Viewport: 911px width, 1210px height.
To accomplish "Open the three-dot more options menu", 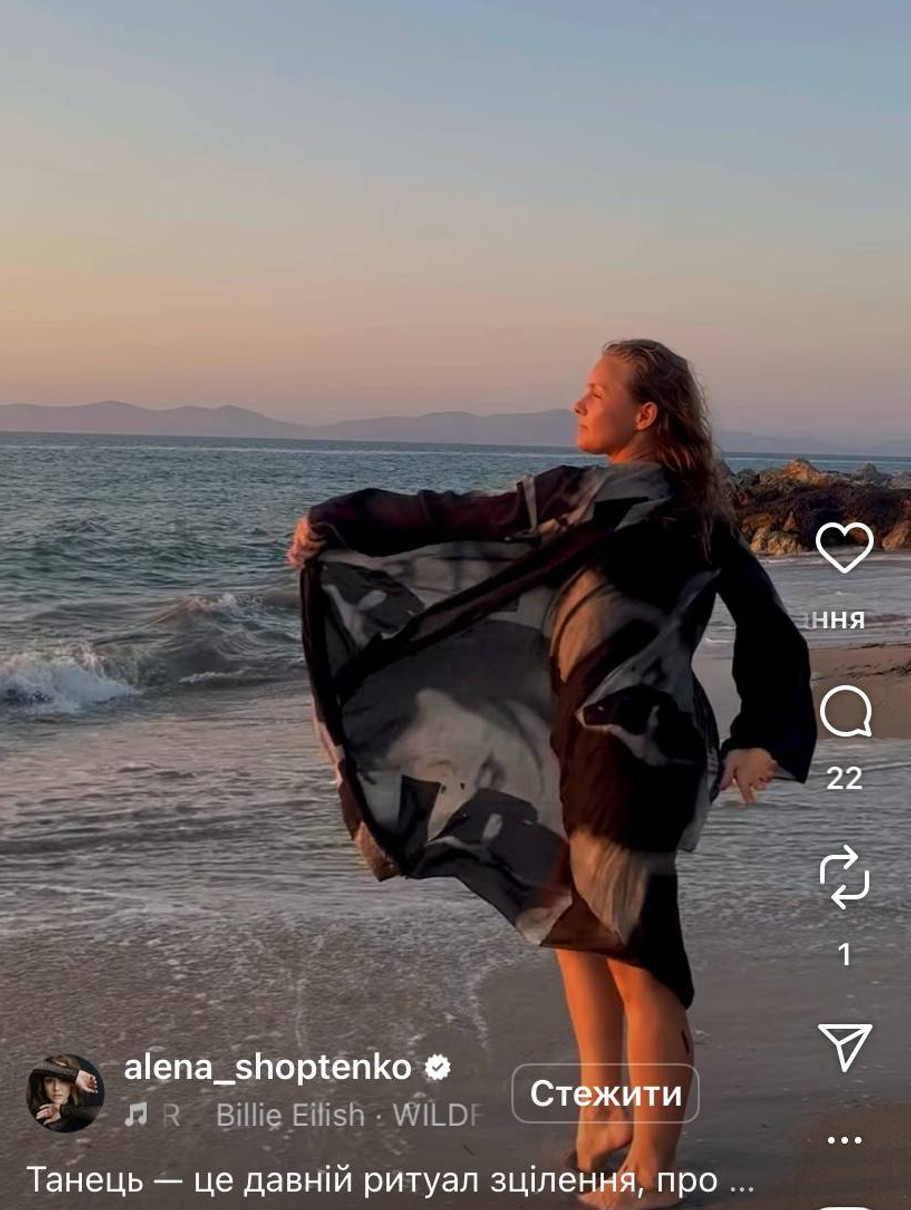I will 845,1140.
